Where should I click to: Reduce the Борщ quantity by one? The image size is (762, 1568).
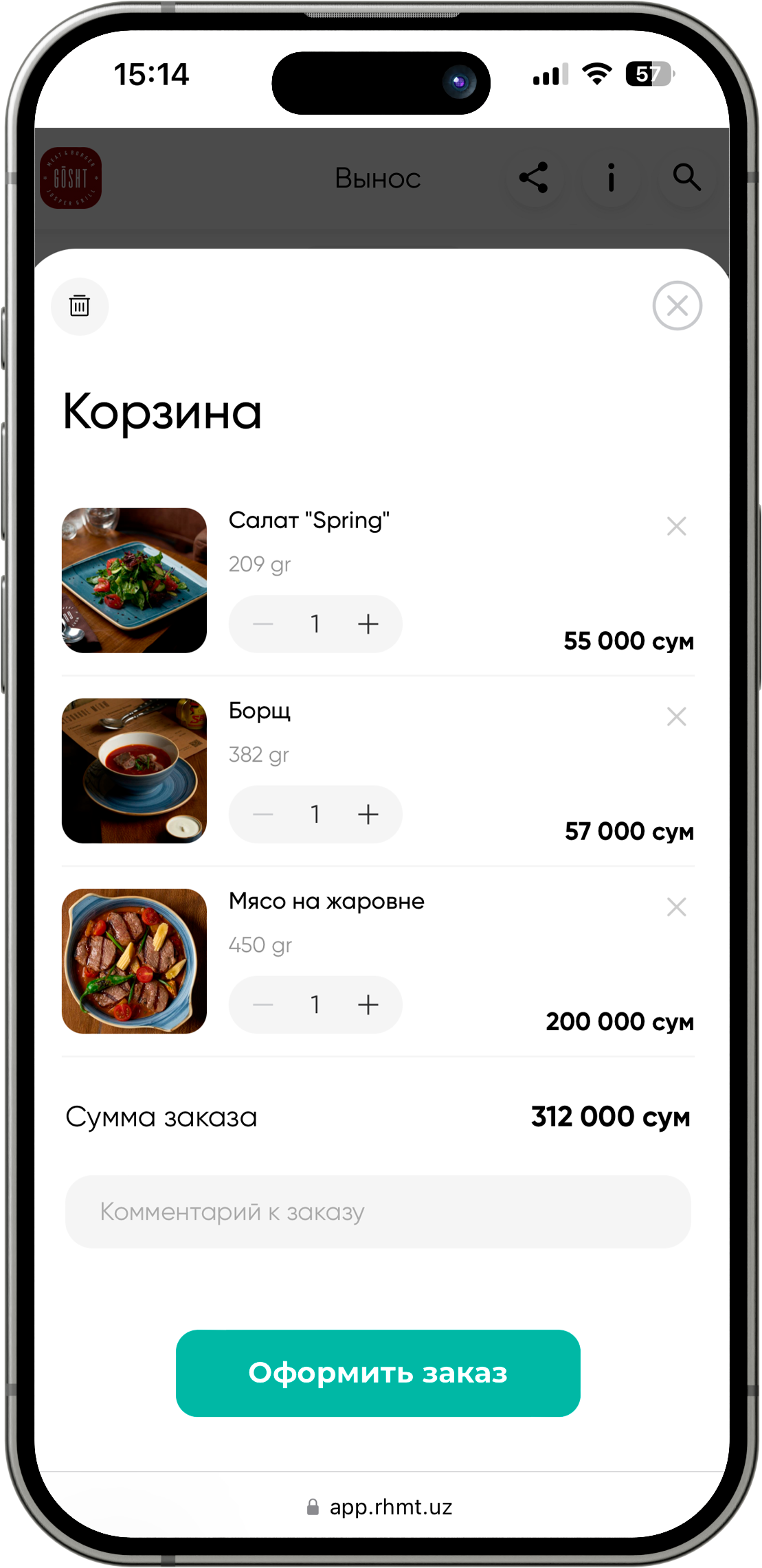(x=263, y=814)
